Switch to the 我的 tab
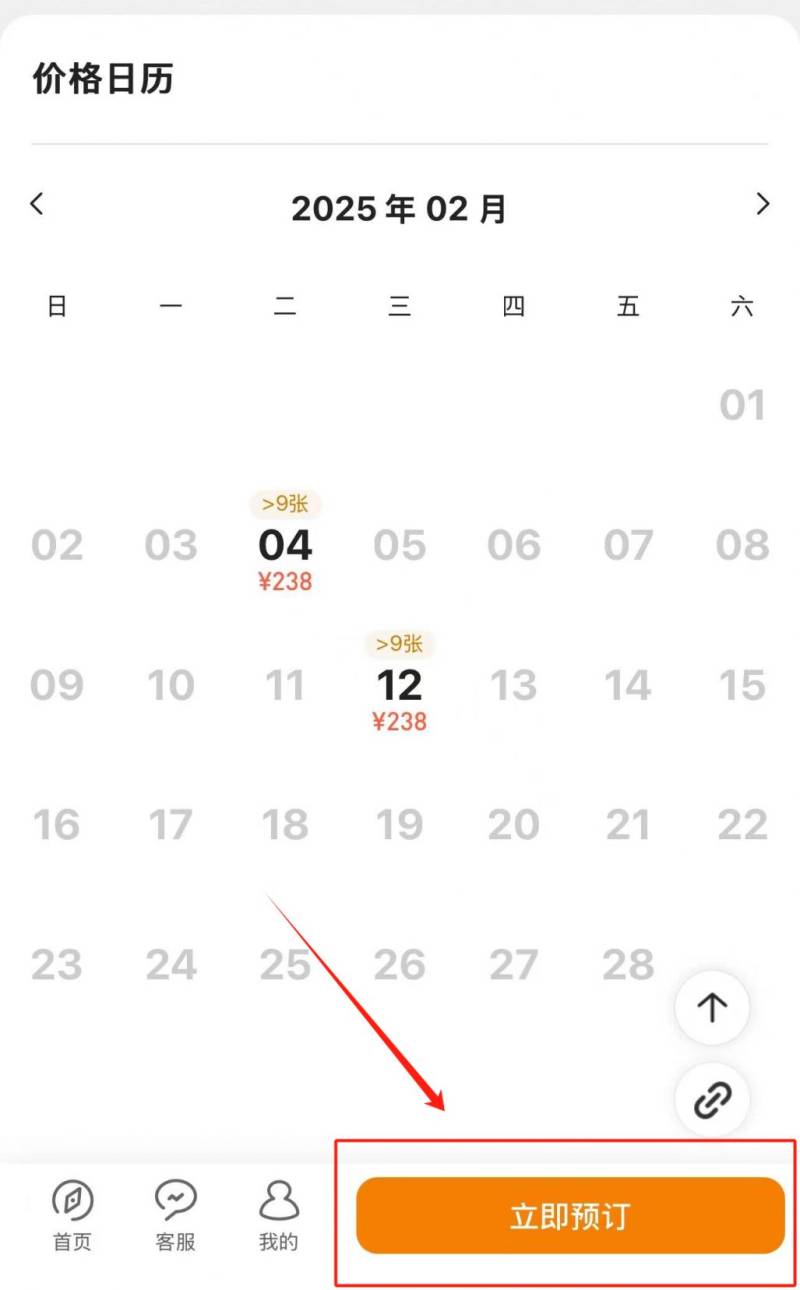This screenshot has width=800, height=1290. [x=279, y=1215]
